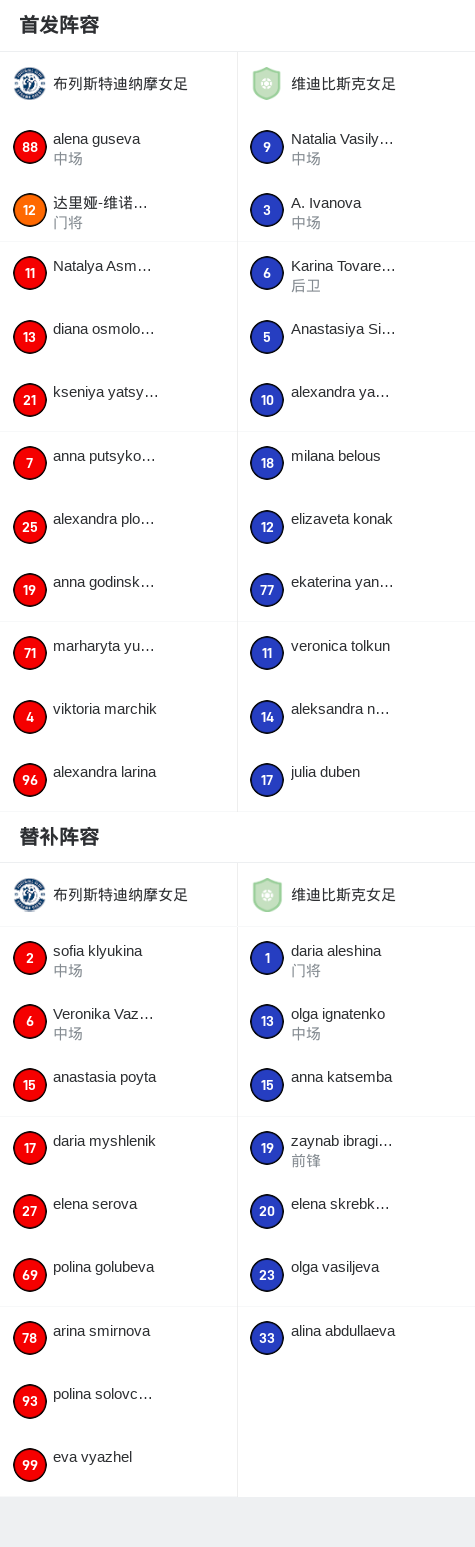View elizaveta konak's profile
This screenshot has width=475, height=1547.
pyautogui.click(x=356, y=527)
